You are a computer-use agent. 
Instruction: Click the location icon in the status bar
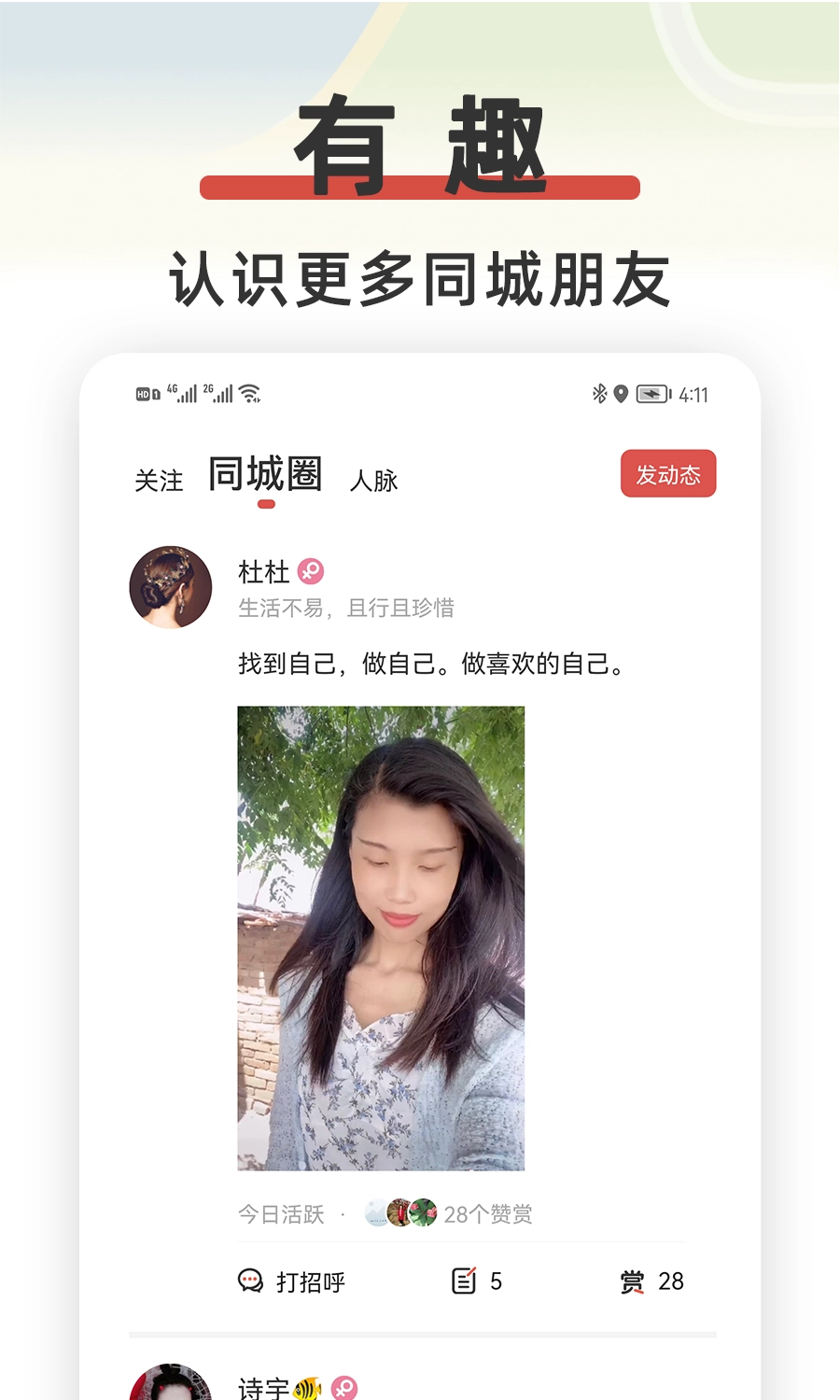point(623,394)
